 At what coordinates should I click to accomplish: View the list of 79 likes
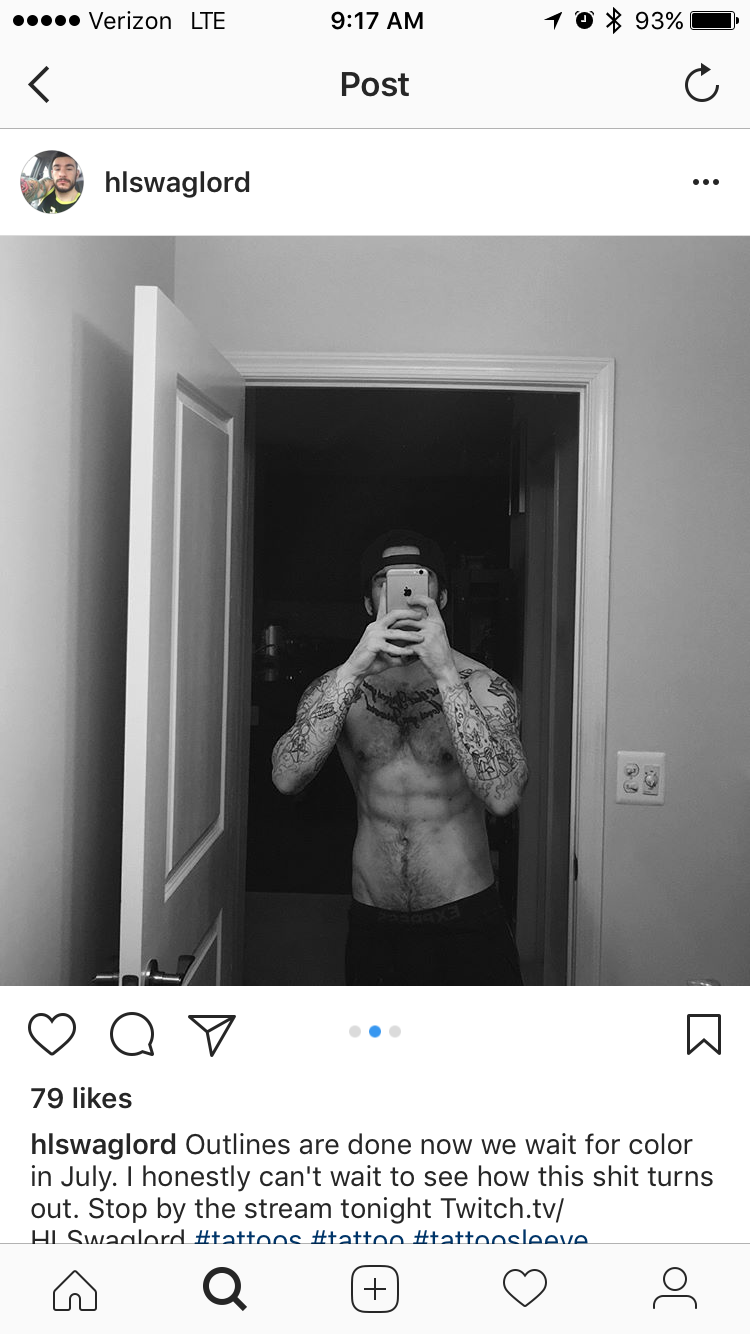[81, 1098]
